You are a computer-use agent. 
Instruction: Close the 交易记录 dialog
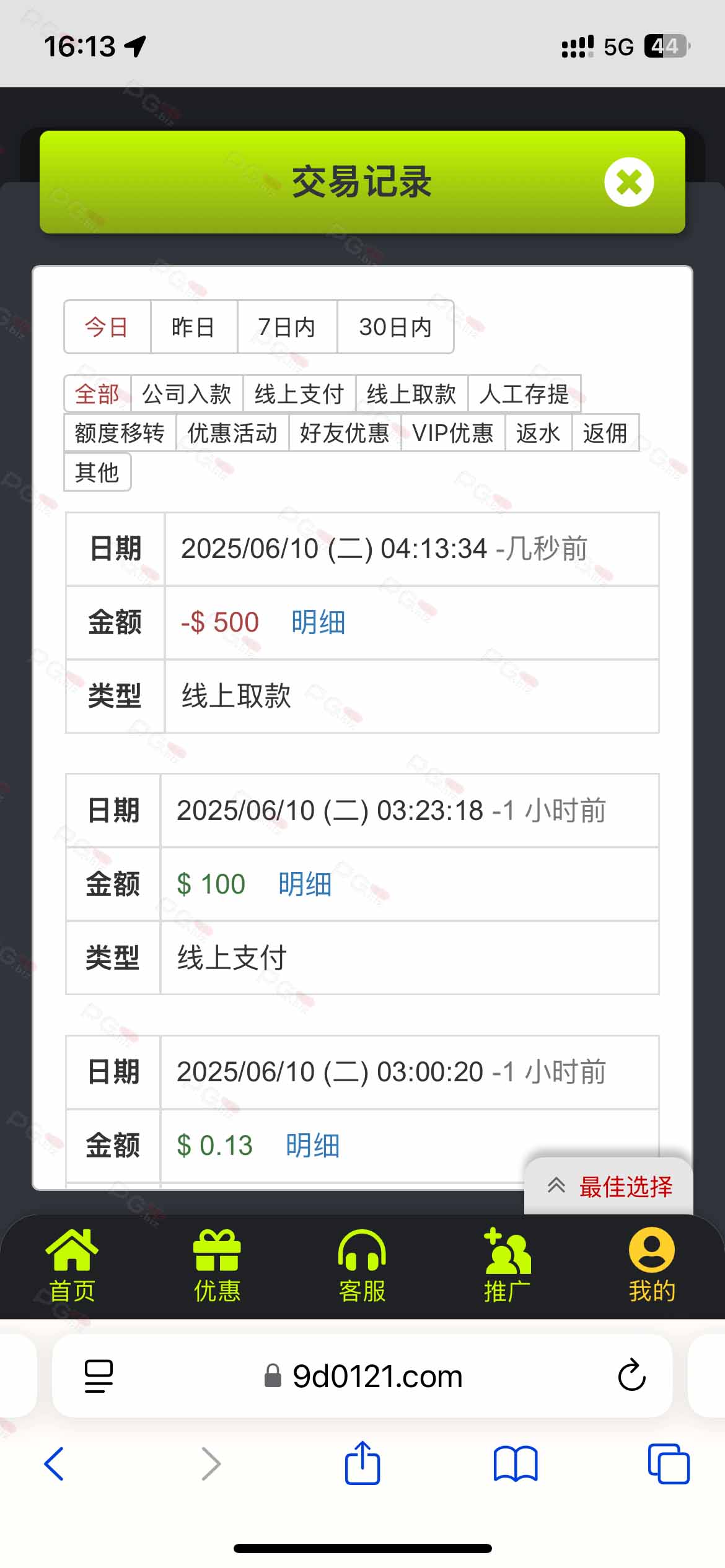tap(629, 182)
